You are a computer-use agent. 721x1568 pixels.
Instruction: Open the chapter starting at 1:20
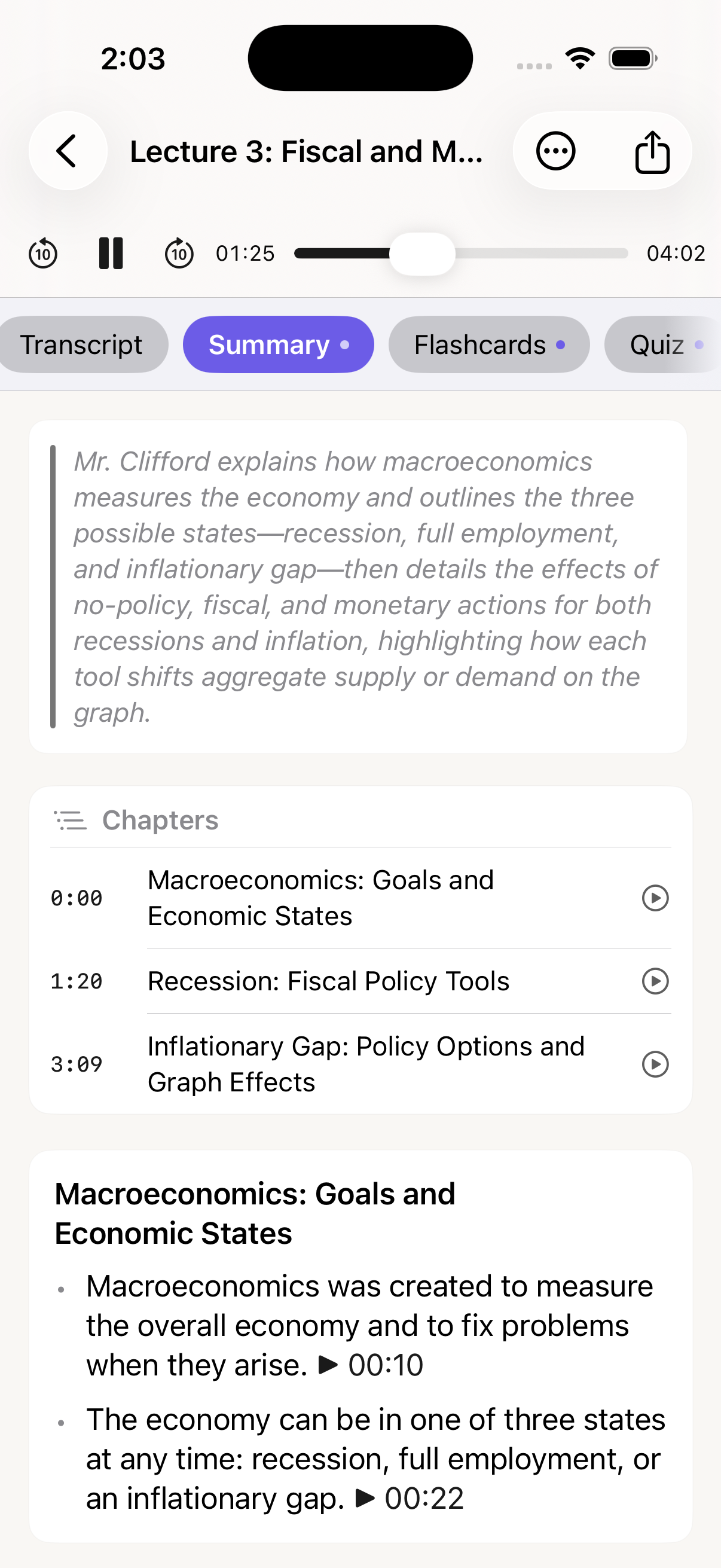coord(329,981)
